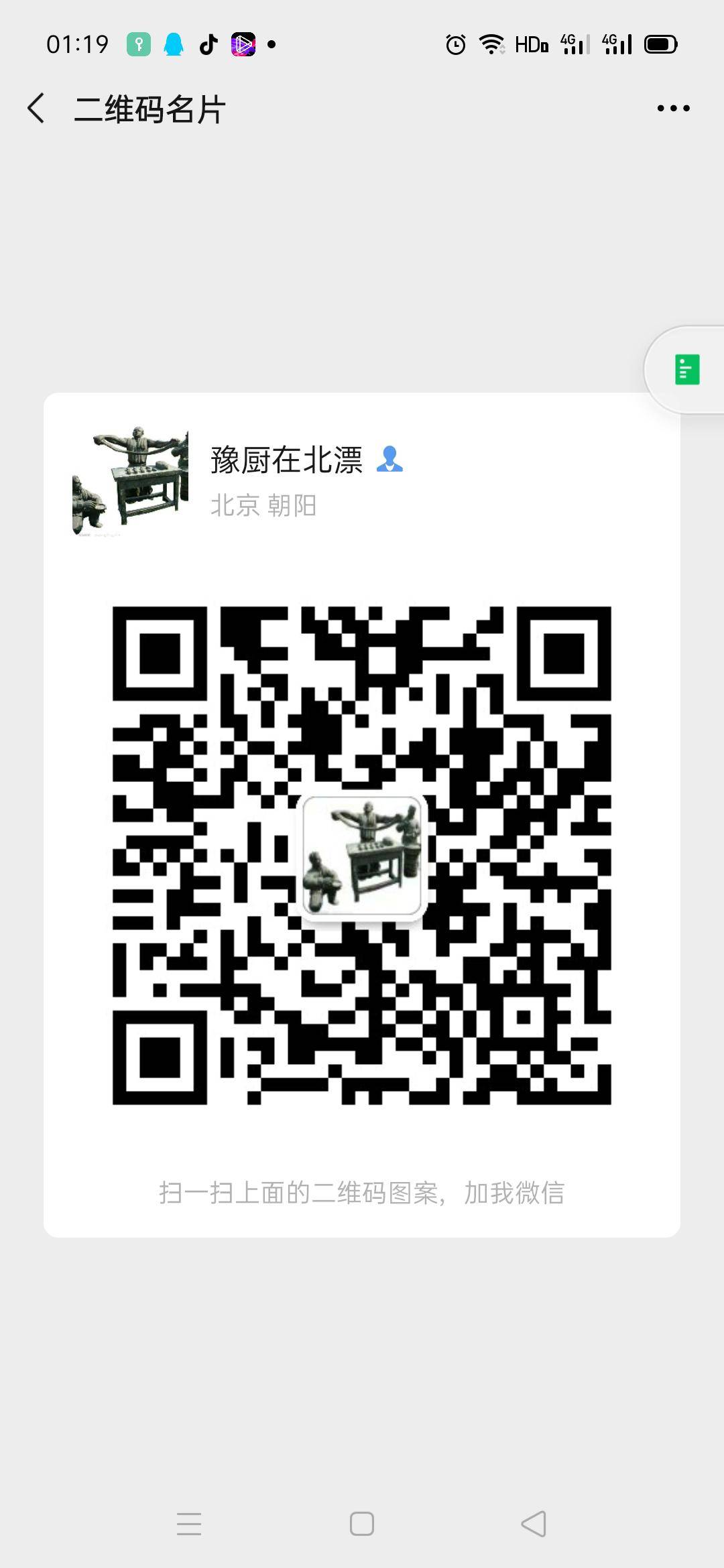Image resolution: width=724 pixels, height=1568 pixels.
Task: Tap the system back button
Action: (x=534, y=1524)
